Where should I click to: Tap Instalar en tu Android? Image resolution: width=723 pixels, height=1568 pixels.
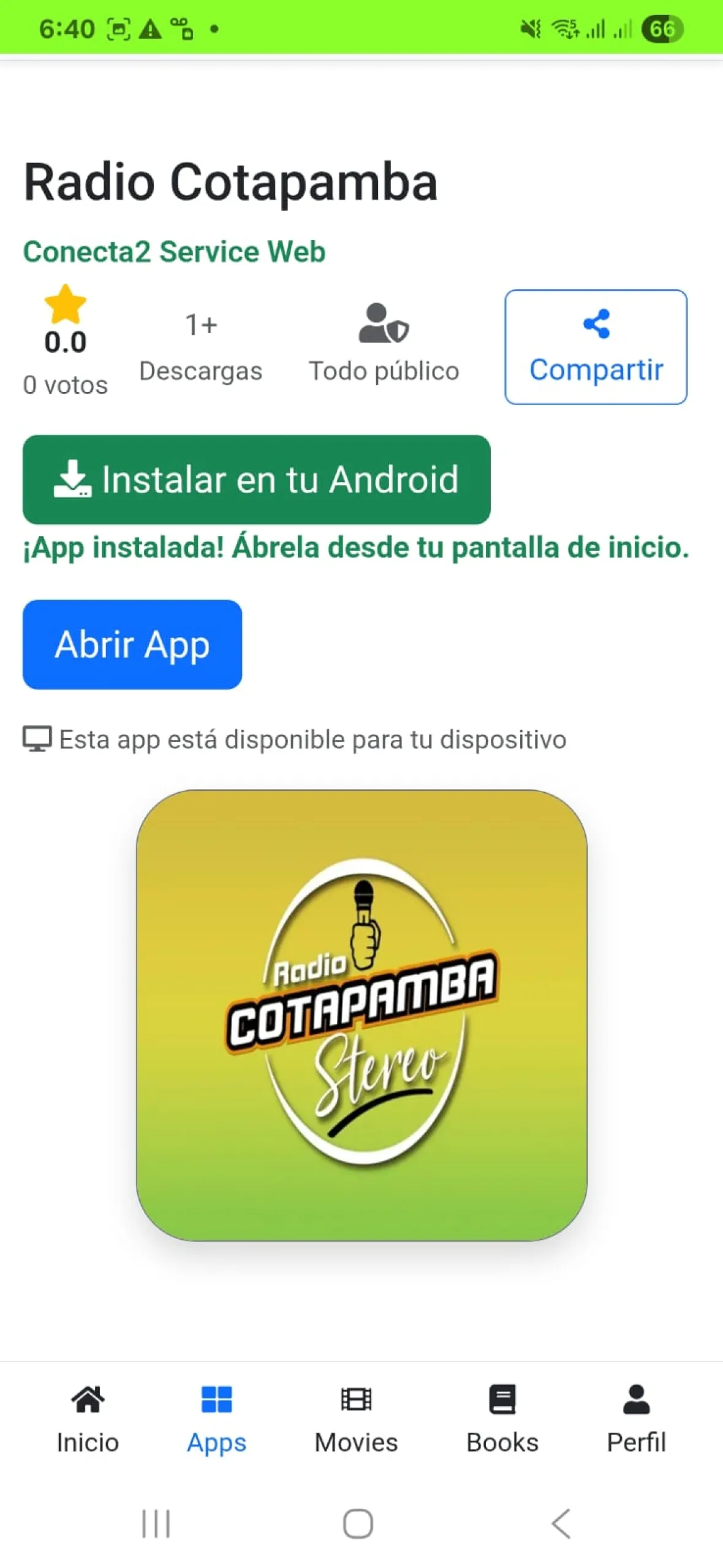point(256,480)
